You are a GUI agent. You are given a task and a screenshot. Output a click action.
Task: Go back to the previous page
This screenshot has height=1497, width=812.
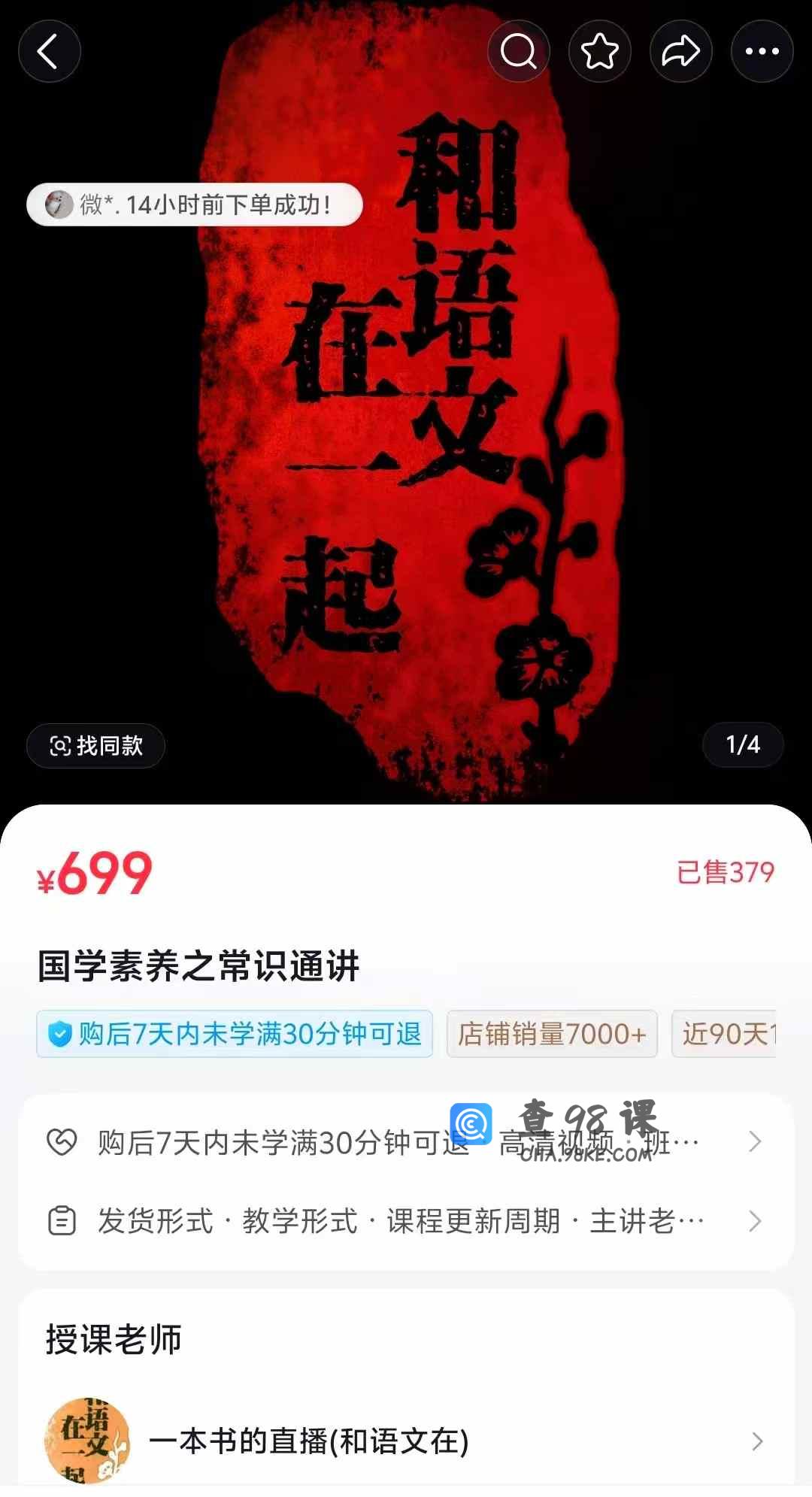point(50,51)
